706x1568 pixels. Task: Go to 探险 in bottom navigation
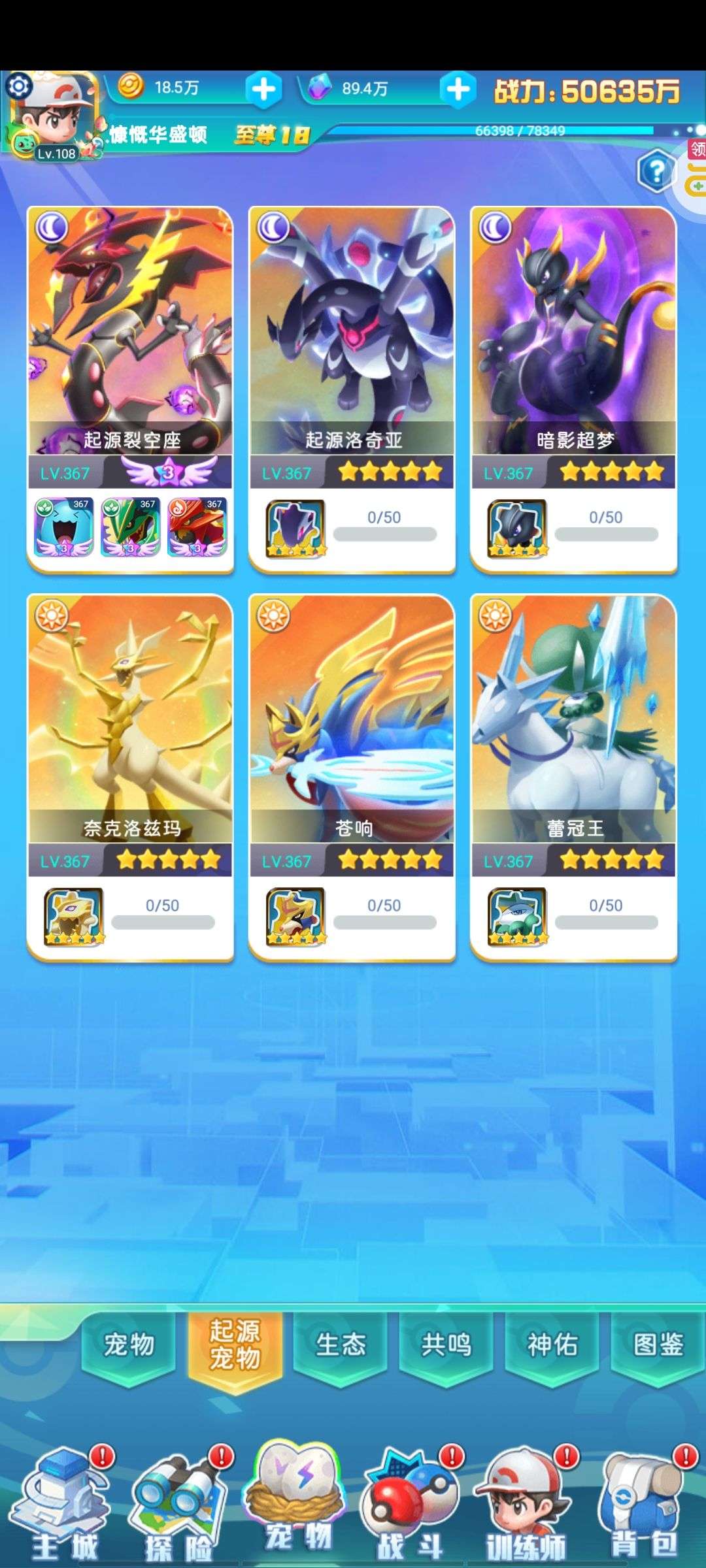click(x=178, y=1509)
